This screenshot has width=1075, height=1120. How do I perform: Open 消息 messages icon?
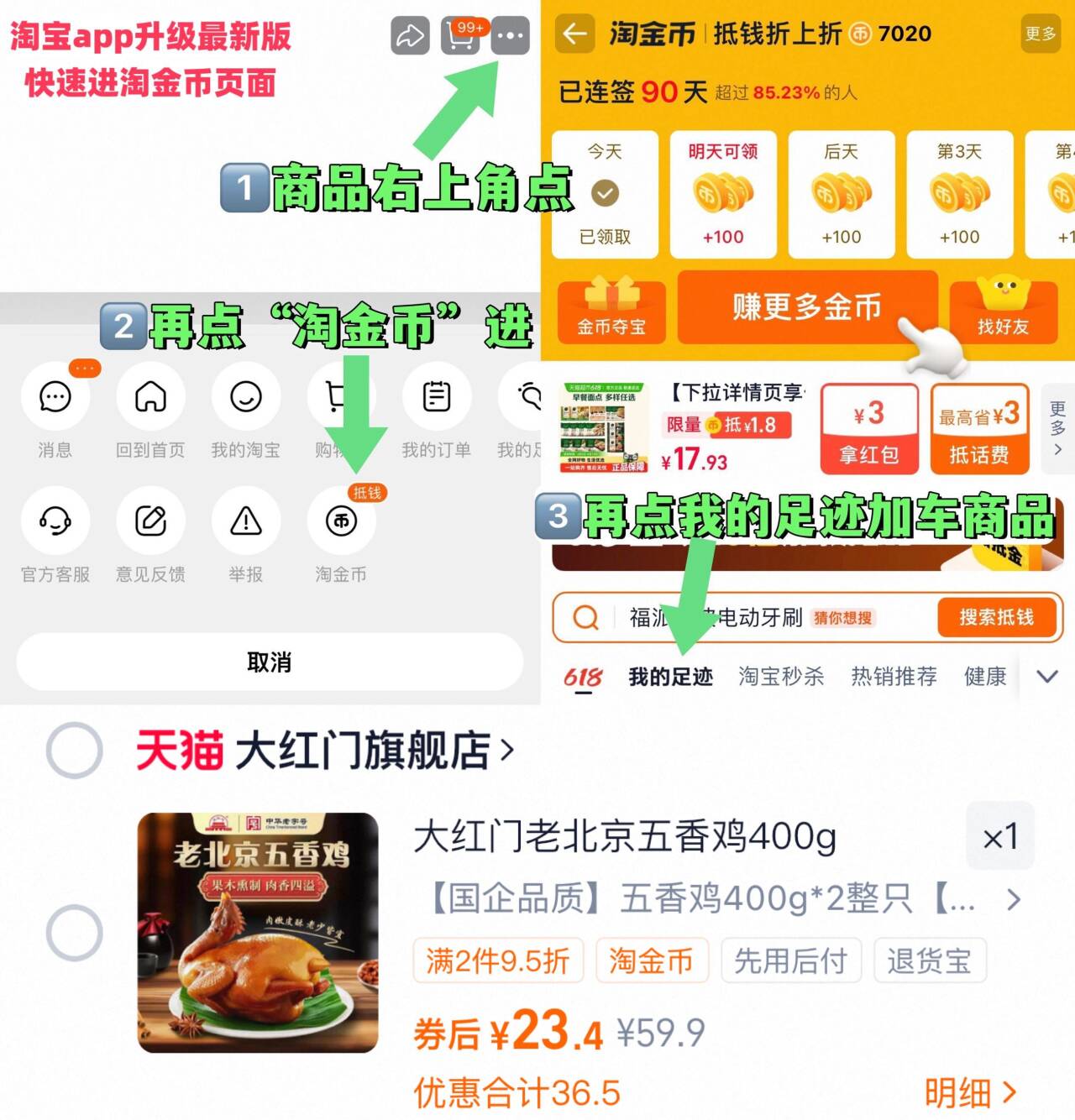(54, 397)
